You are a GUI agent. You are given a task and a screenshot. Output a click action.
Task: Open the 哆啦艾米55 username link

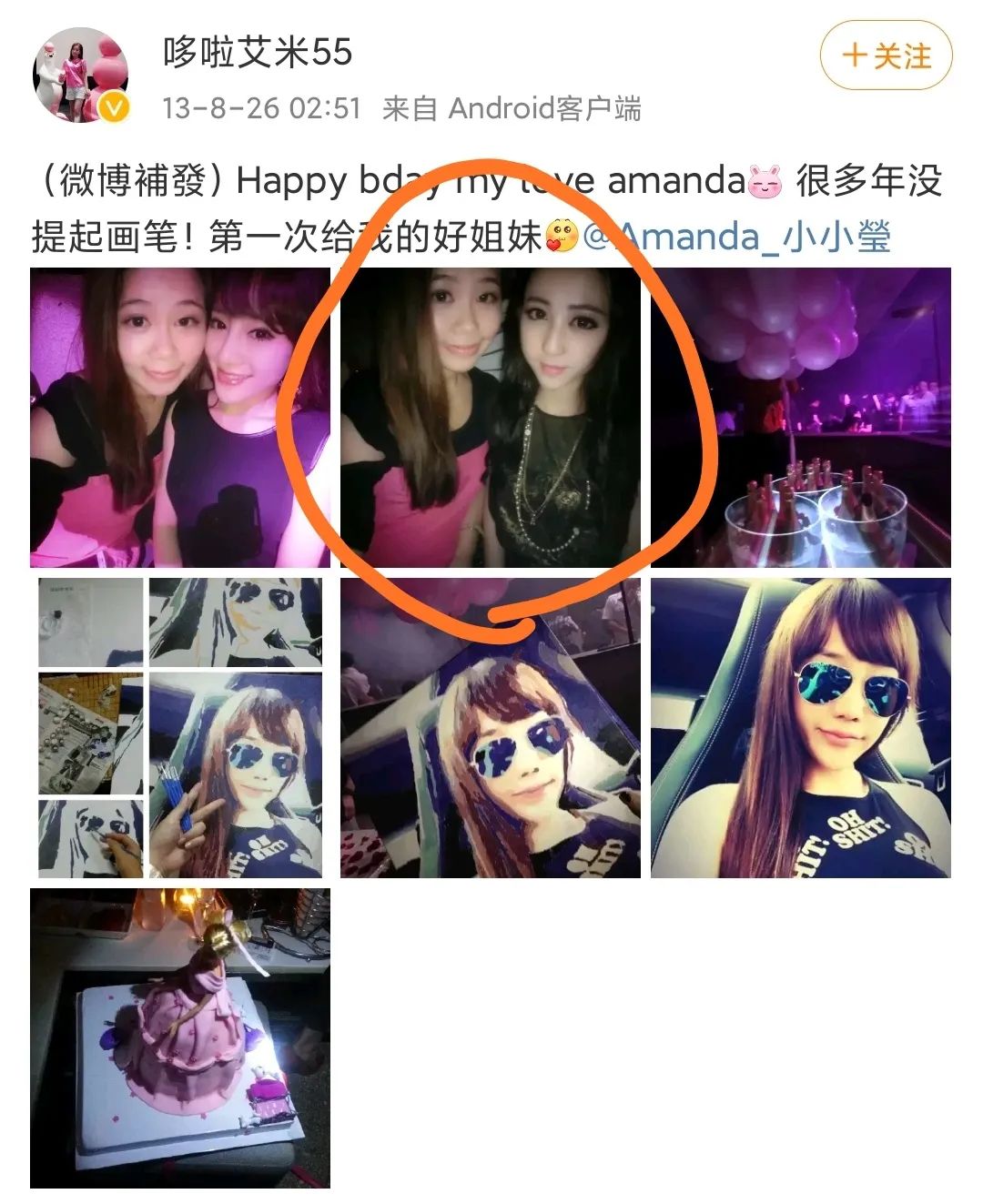point(258,52)
